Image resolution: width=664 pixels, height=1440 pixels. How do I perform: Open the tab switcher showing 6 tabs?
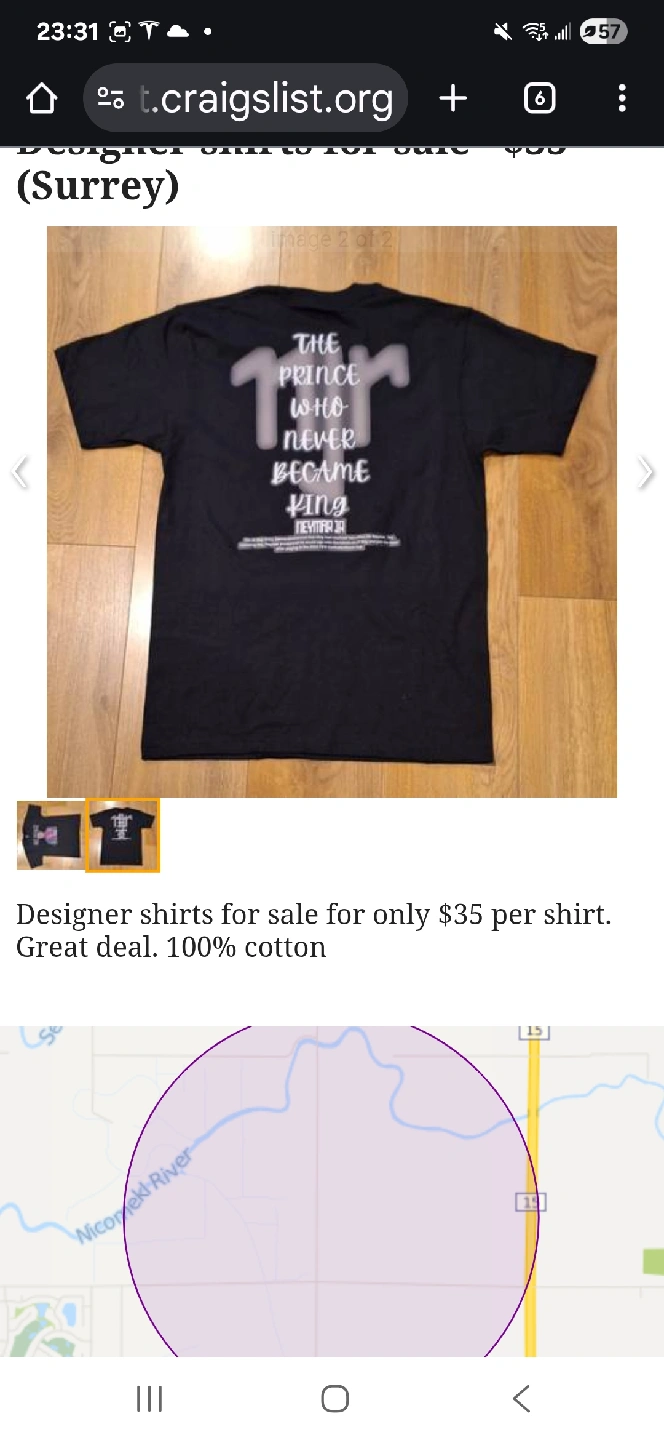click(x=539, y=98)
